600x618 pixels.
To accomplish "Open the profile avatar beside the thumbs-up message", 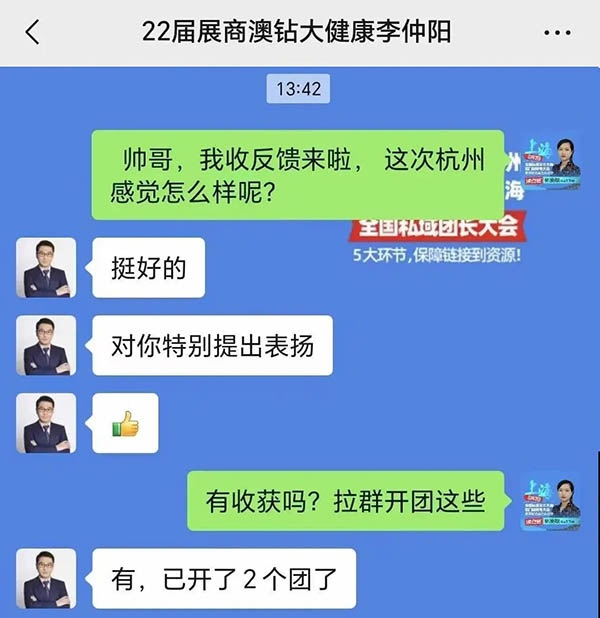I will coord(46,423).
